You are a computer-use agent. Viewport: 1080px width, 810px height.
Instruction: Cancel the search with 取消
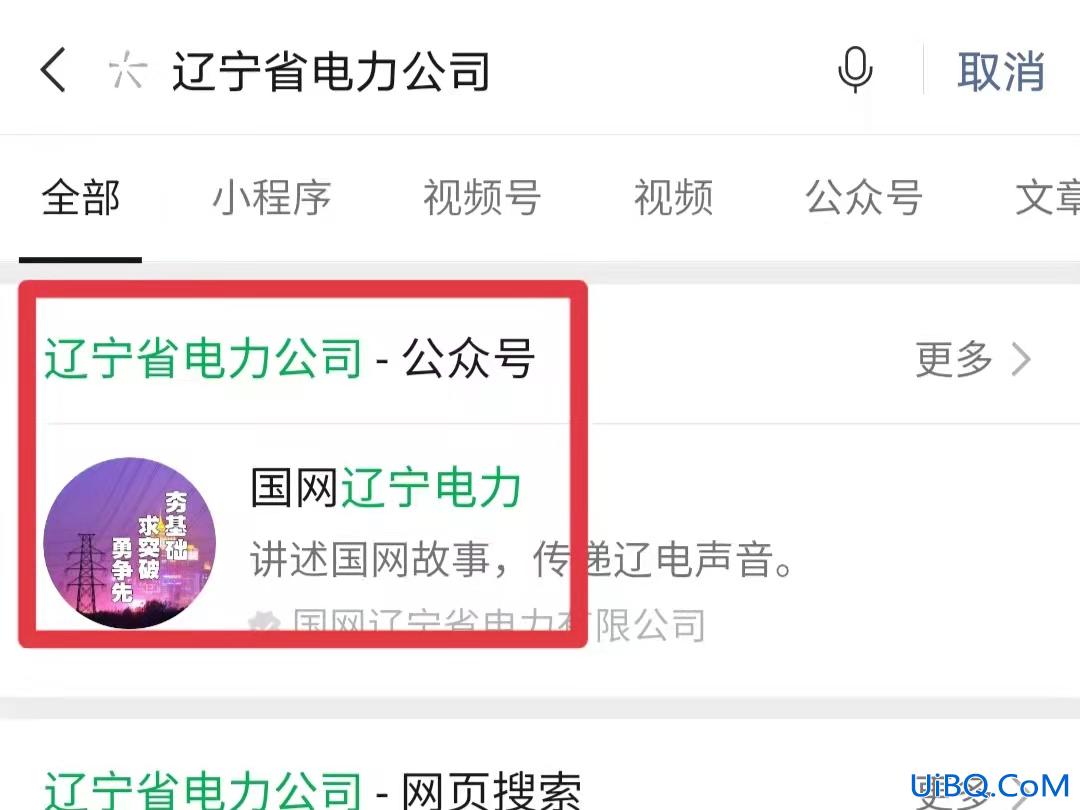(1001, 72)
